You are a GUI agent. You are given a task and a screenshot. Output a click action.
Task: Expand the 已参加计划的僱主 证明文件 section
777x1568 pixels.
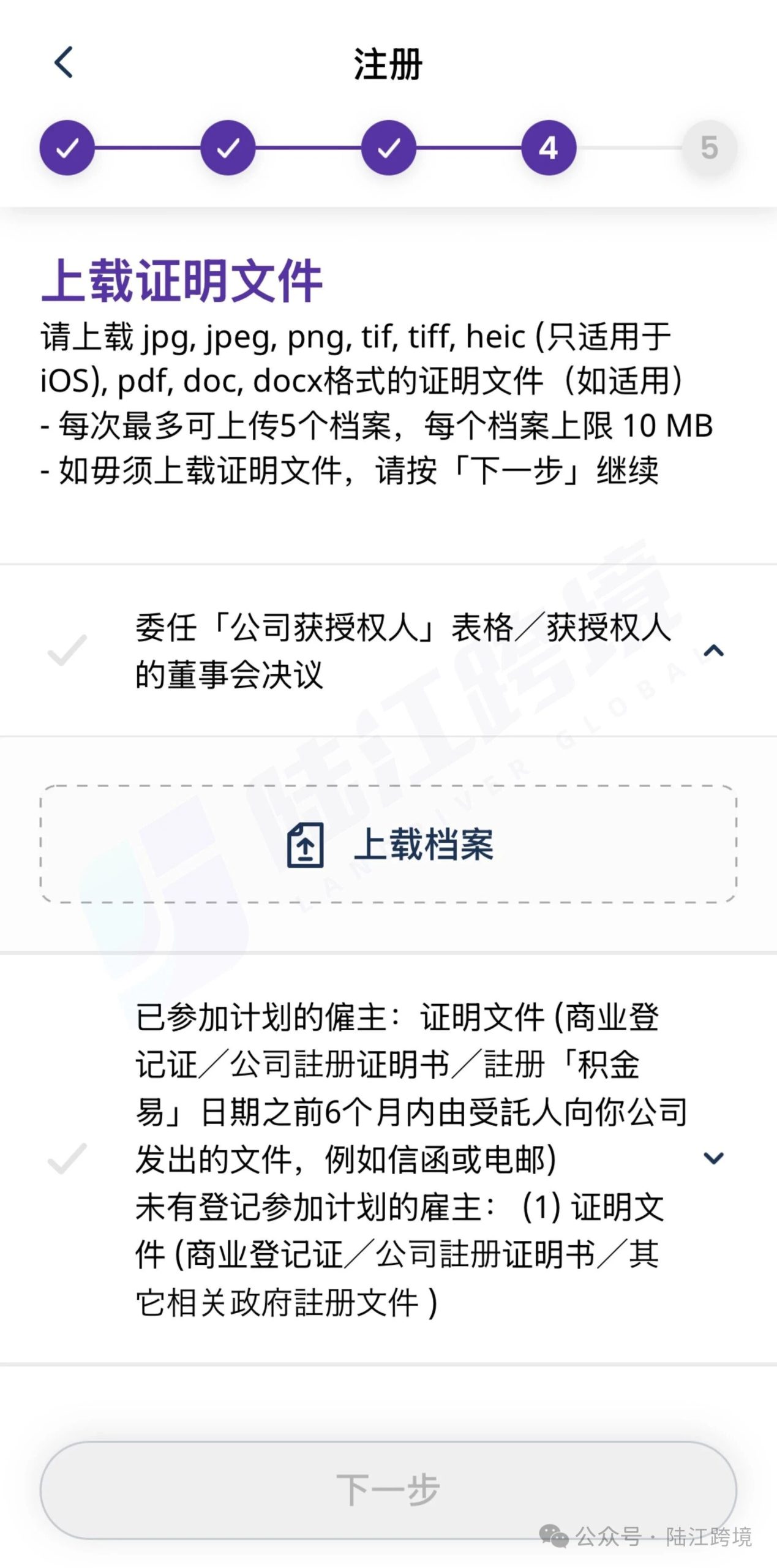point(713,1158)
